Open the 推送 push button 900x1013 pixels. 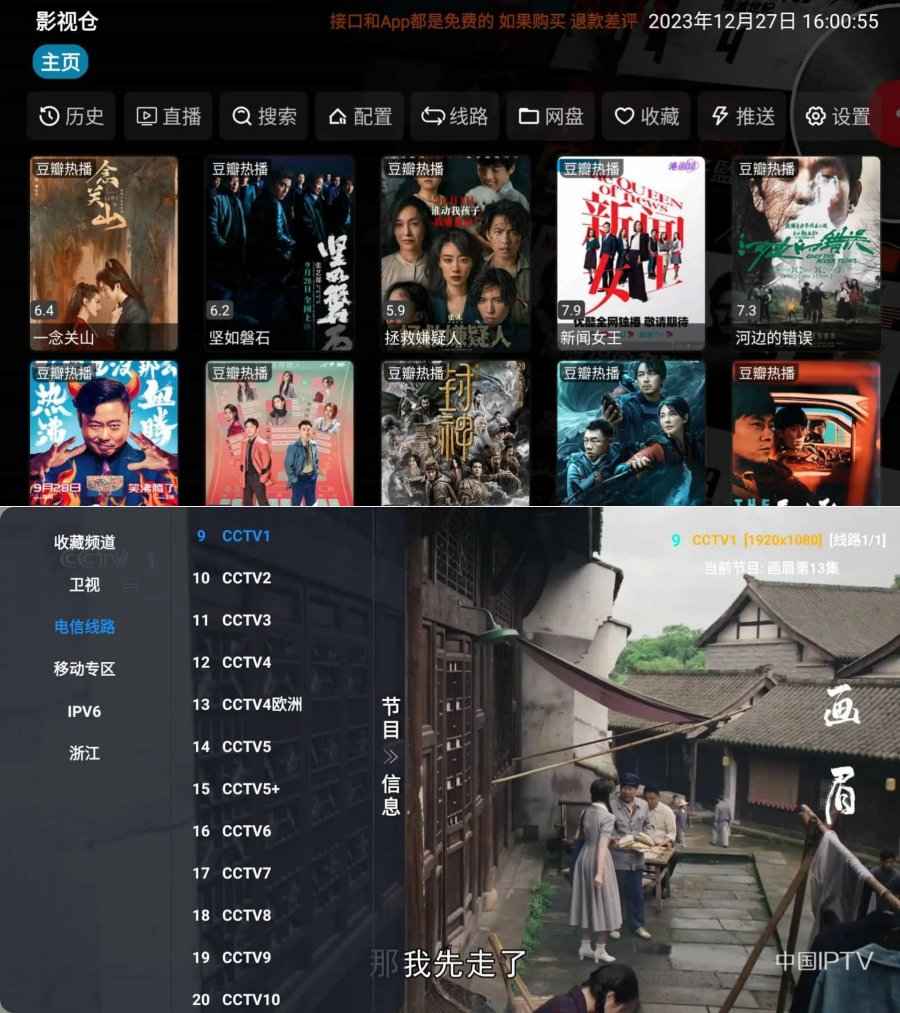742,117
